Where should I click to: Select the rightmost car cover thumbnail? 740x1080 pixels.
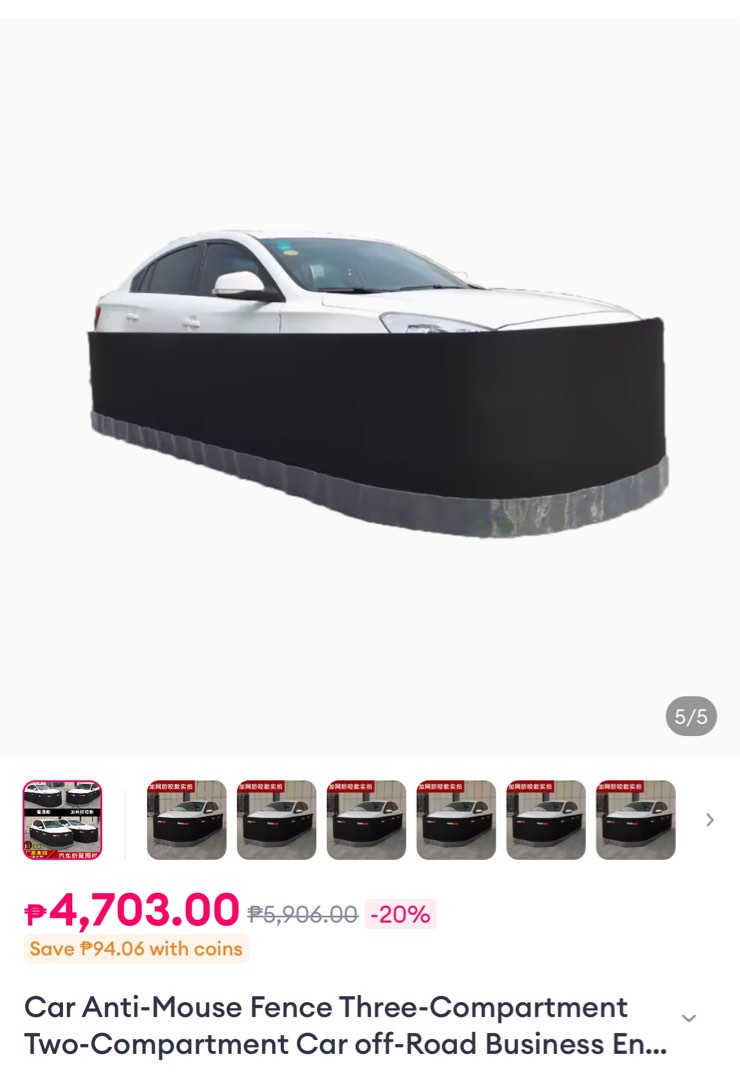636,820
